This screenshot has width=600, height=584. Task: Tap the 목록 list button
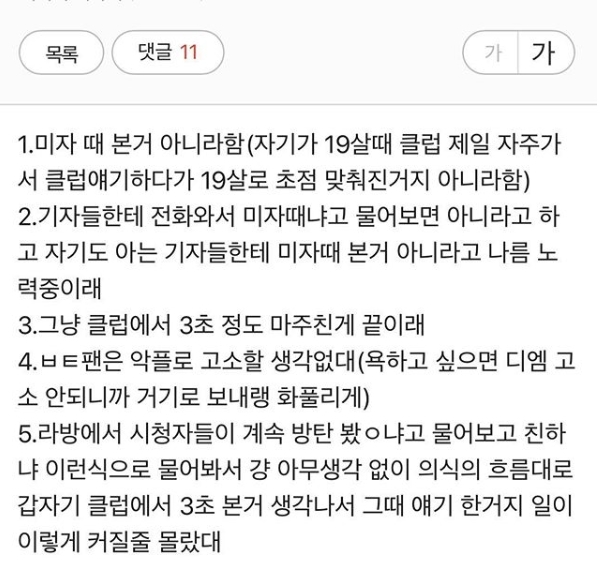pos(64,53)
